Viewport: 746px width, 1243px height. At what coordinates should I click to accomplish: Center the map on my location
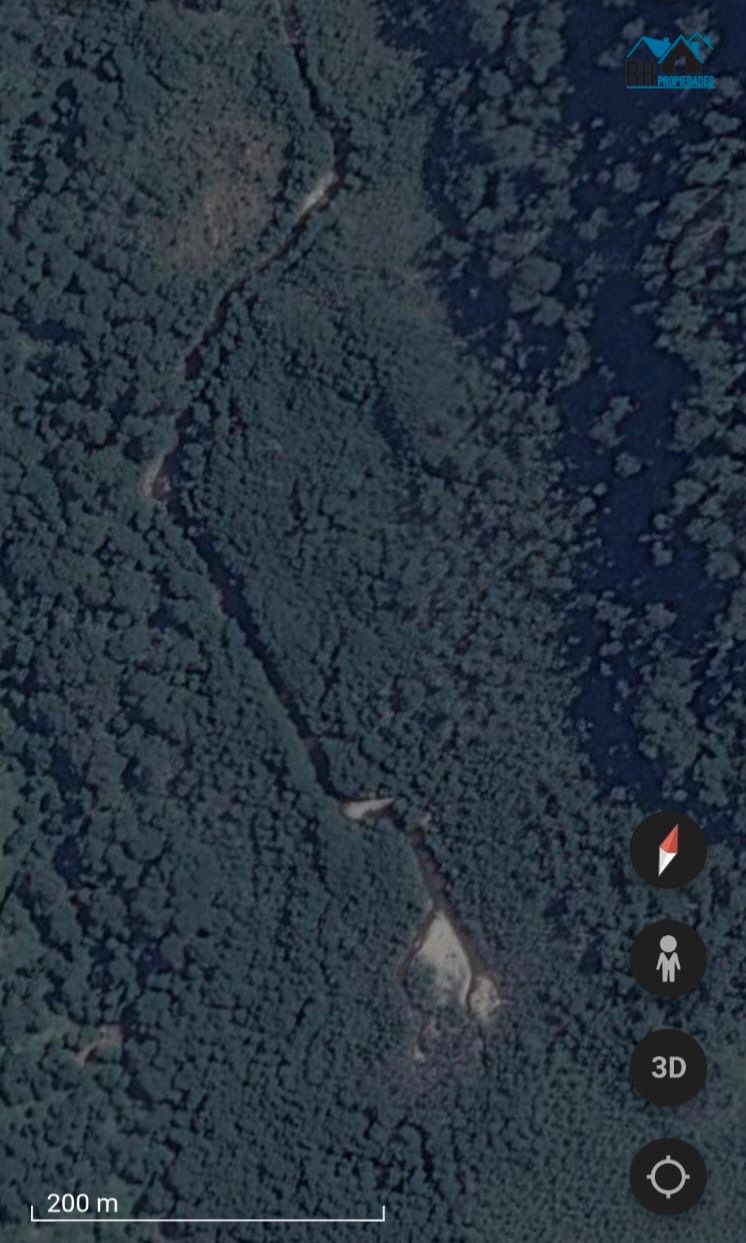click(x=668, y=1176)
